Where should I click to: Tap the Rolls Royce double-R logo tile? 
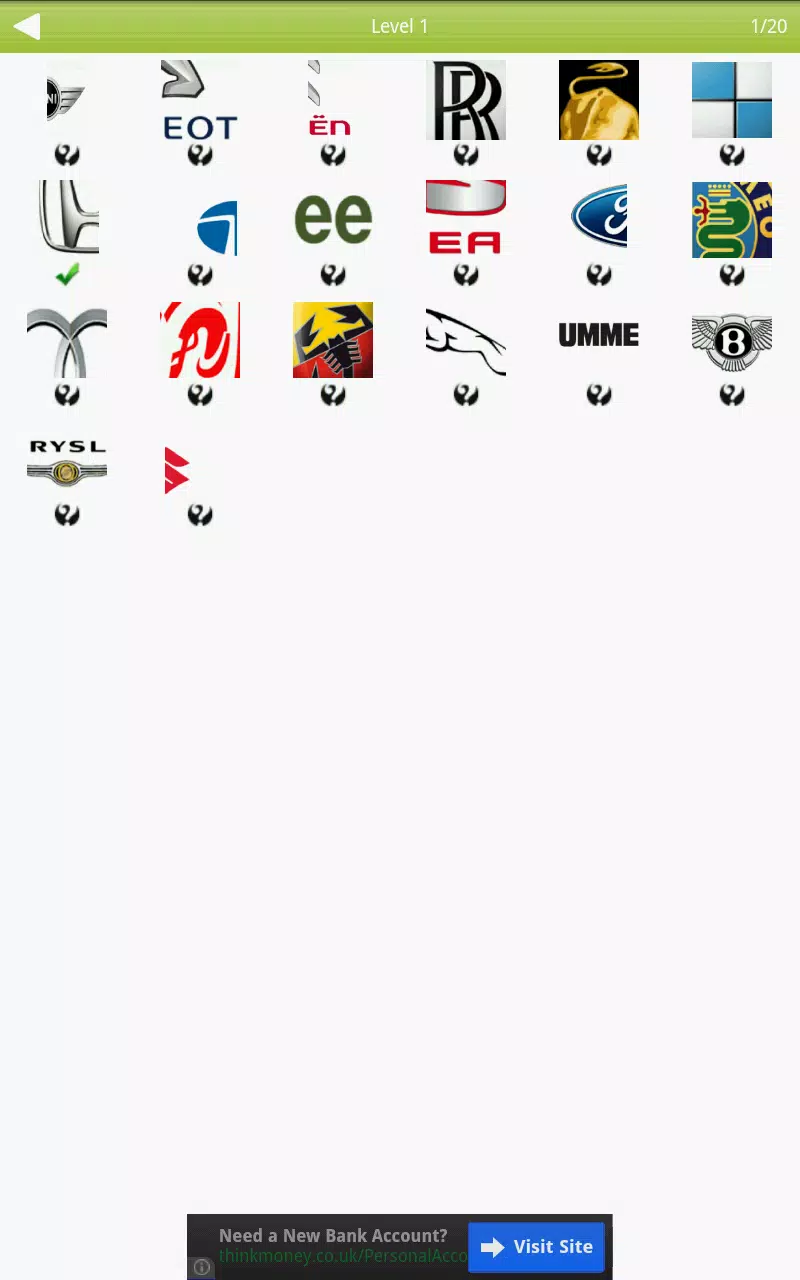tap(465, 99)
